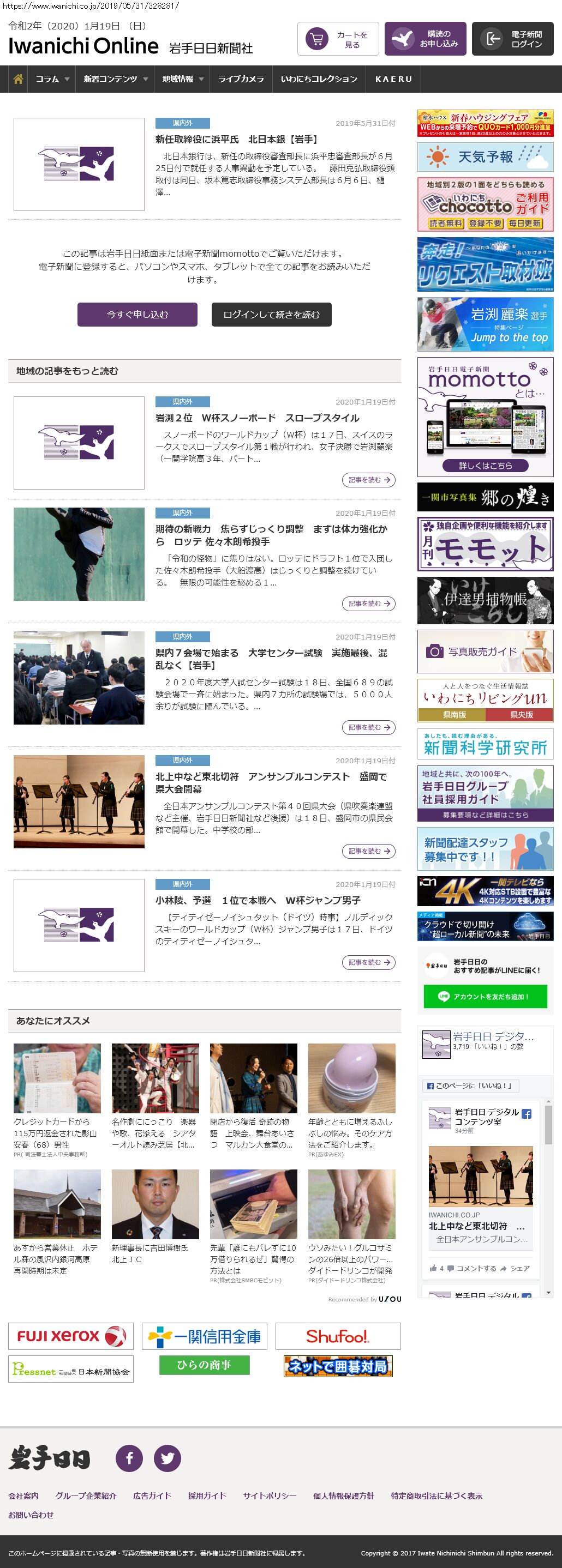This screenshot has width=562, height=1568.
Task: Open the 天気予報 banner
Action: point(485,157)
